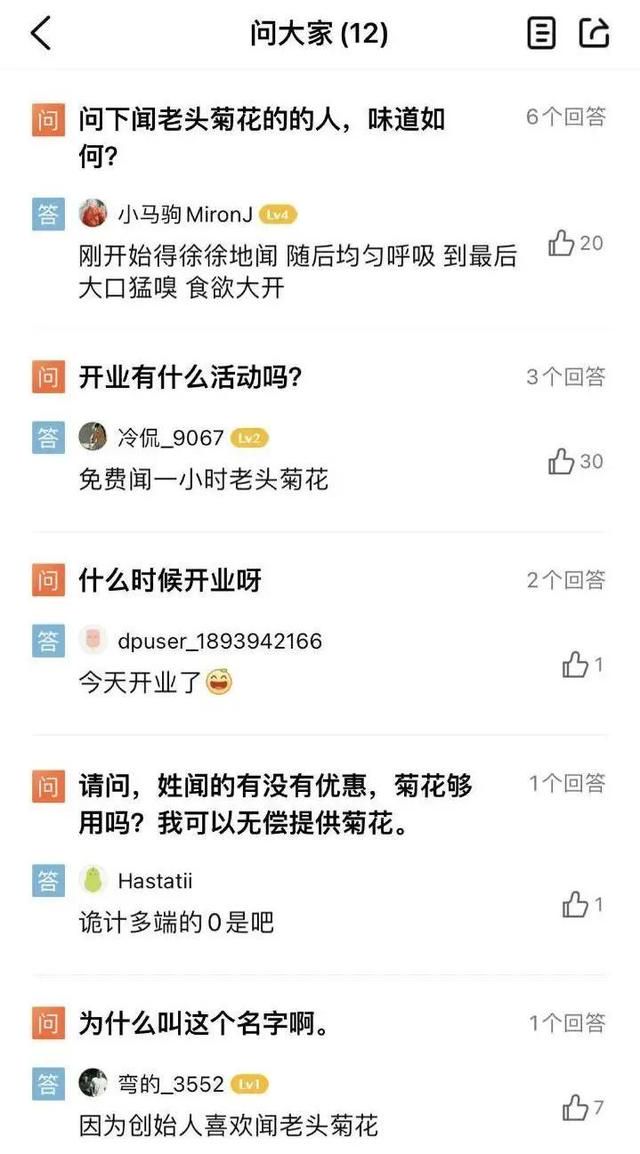Viewport: 640px width, 1154px height.
Task: Like Hastatii's answer
Action: 575,905
